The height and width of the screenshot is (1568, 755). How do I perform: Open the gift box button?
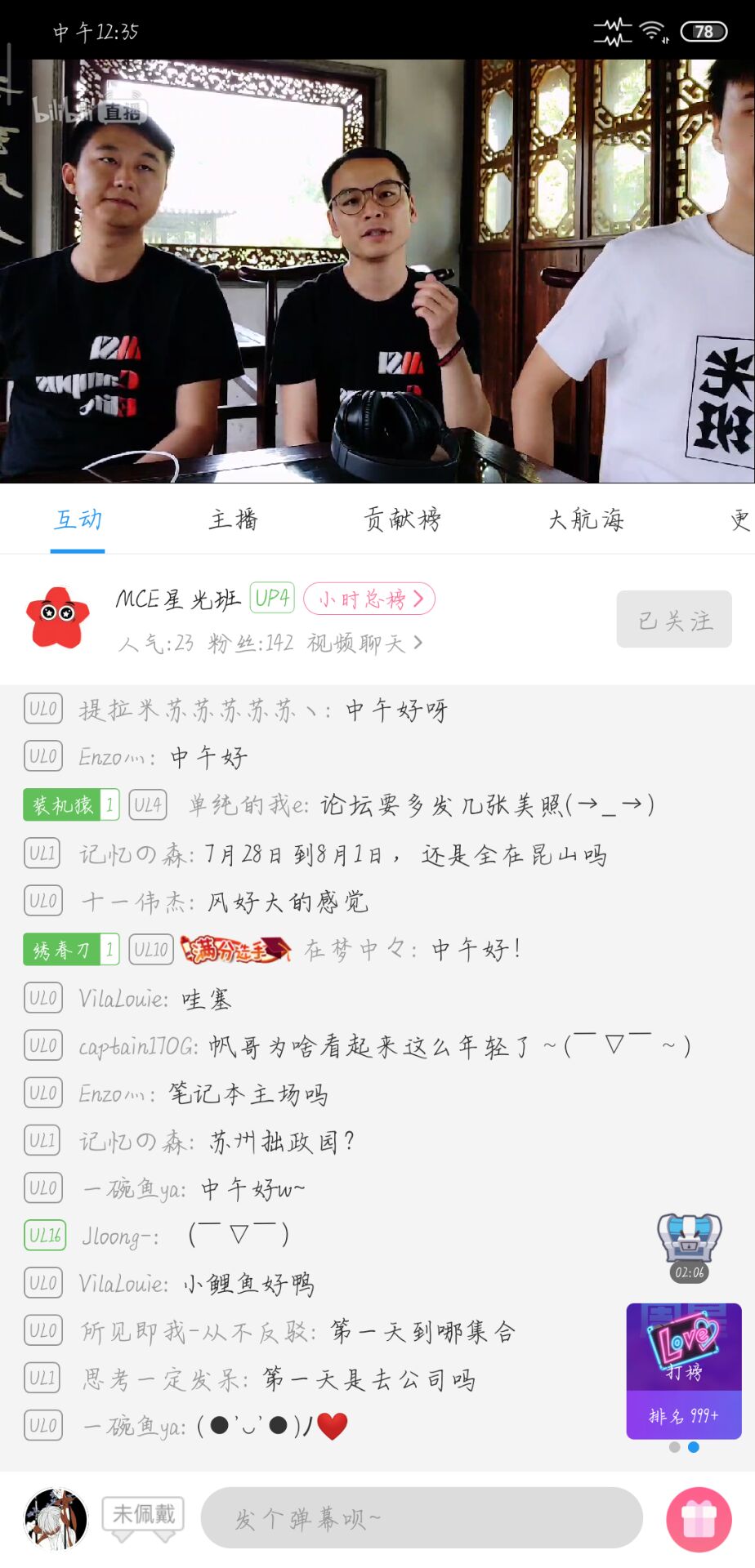click(x=698, y=1520)
